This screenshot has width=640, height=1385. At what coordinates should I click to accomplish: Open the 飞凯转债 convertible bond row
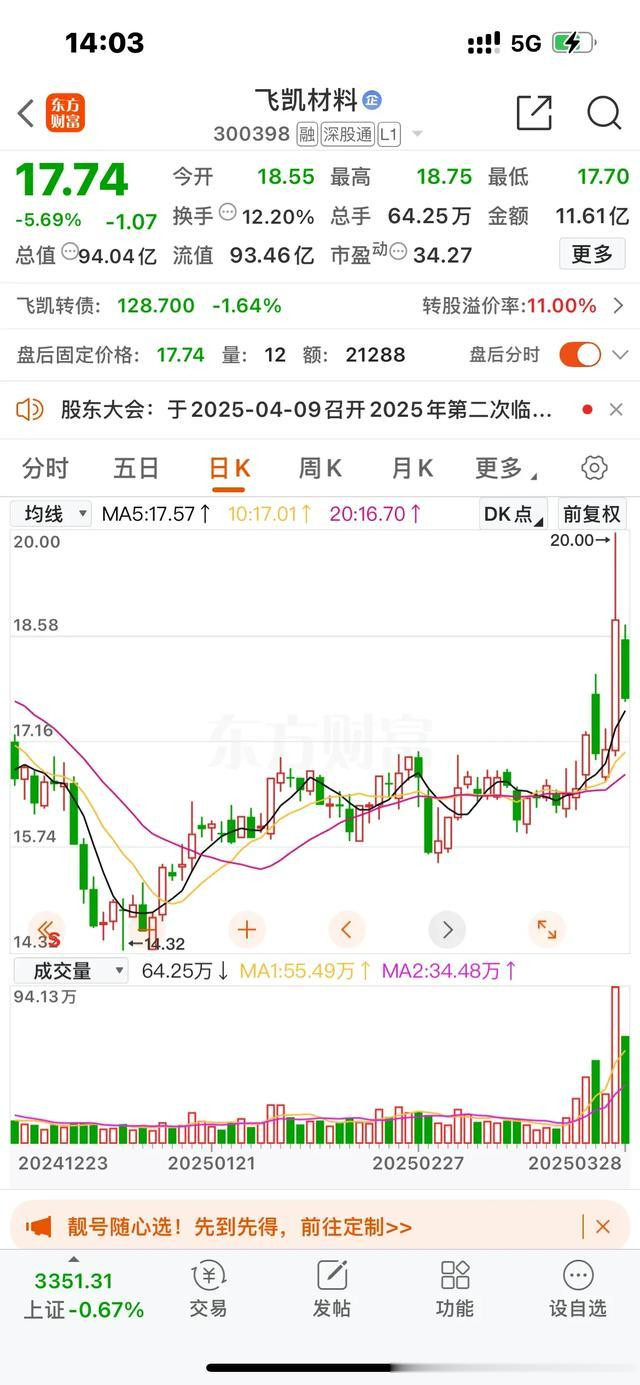320,305
